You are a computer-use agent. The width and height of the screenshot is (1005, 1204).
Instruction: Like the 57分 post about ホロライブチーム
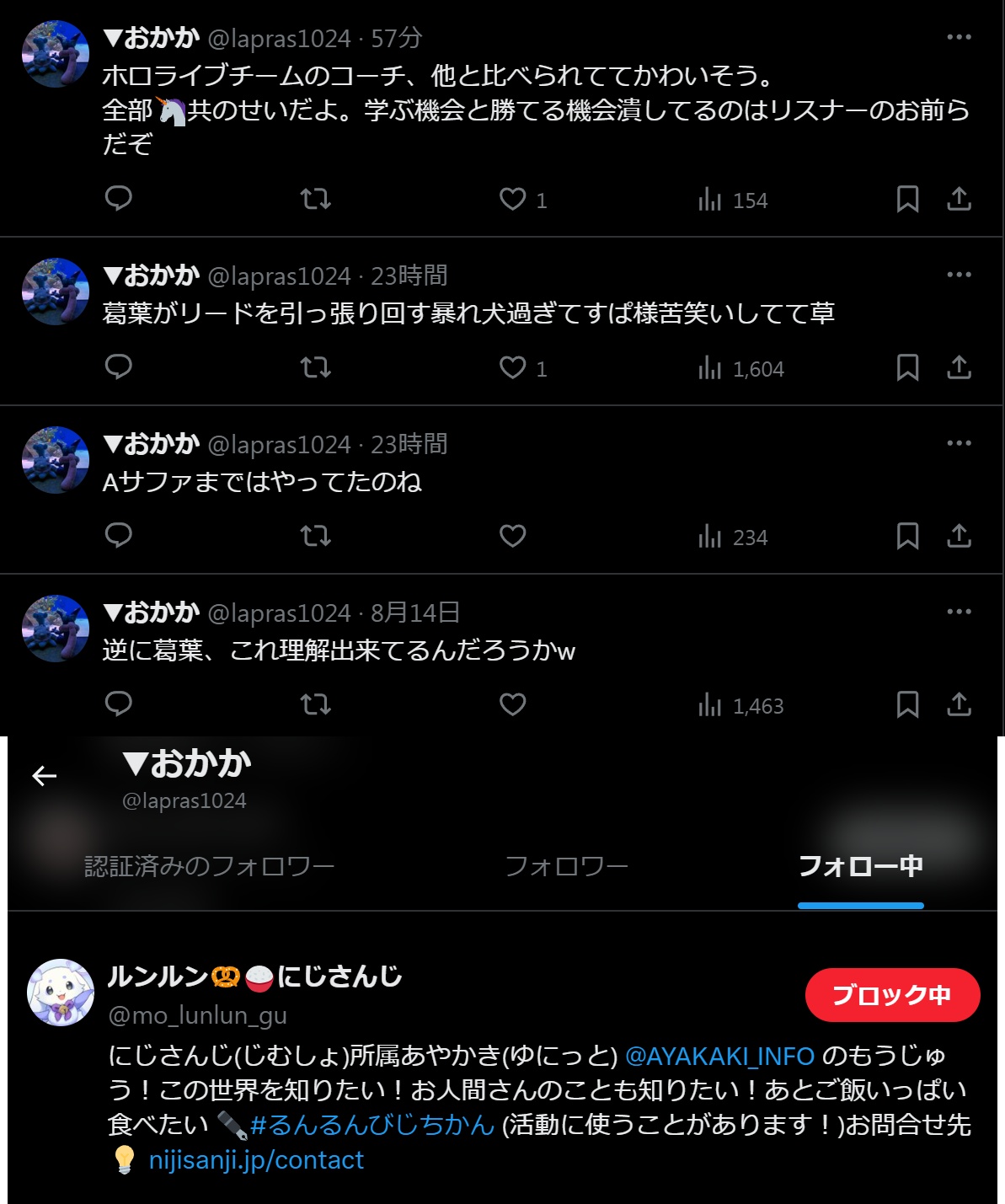click(513, 200)
